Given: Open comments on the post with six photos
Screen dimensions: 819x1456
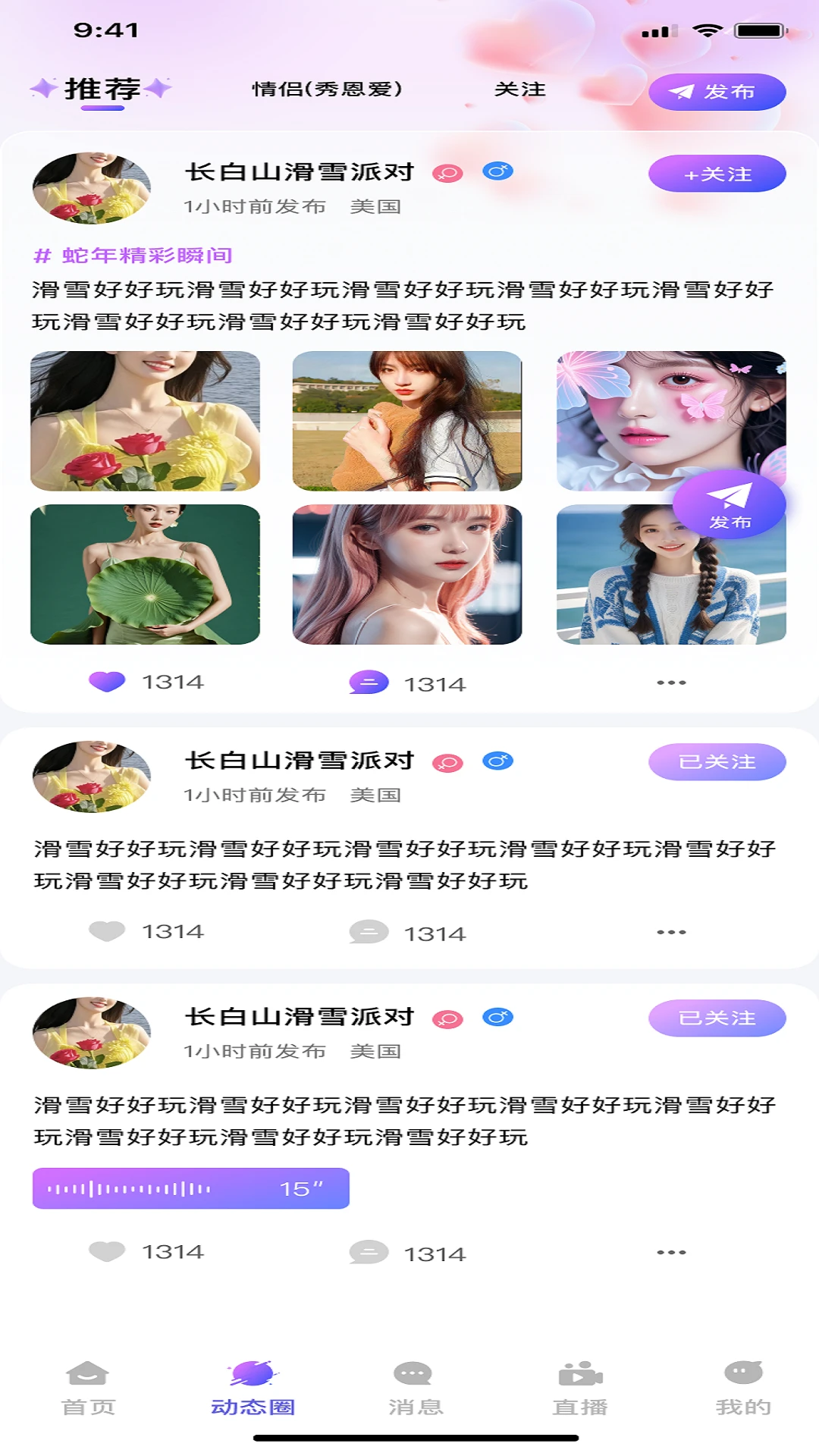Looking at the screenshot, I should (x=369, y=683).
